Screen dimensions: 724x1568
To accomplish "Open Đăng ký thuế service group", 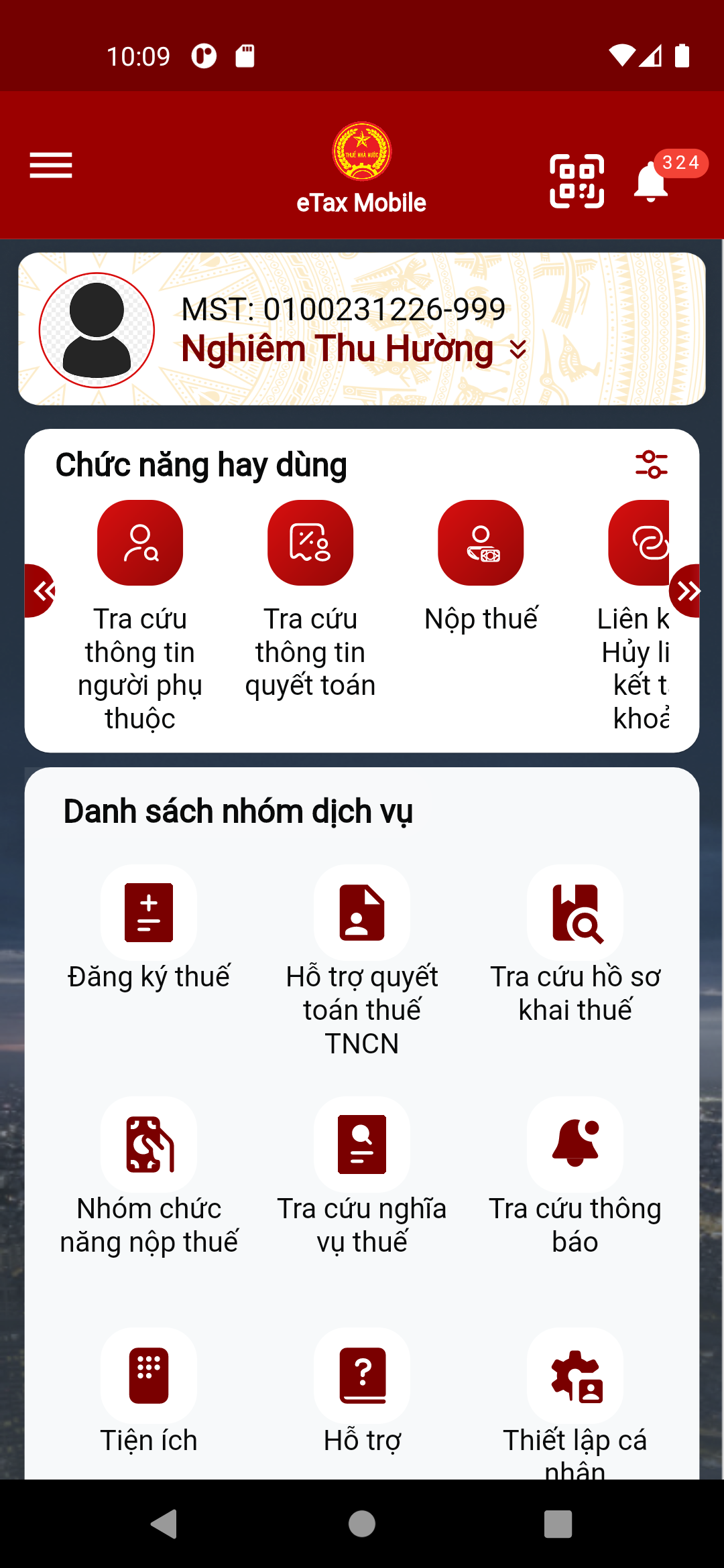I will pos(149,913).
